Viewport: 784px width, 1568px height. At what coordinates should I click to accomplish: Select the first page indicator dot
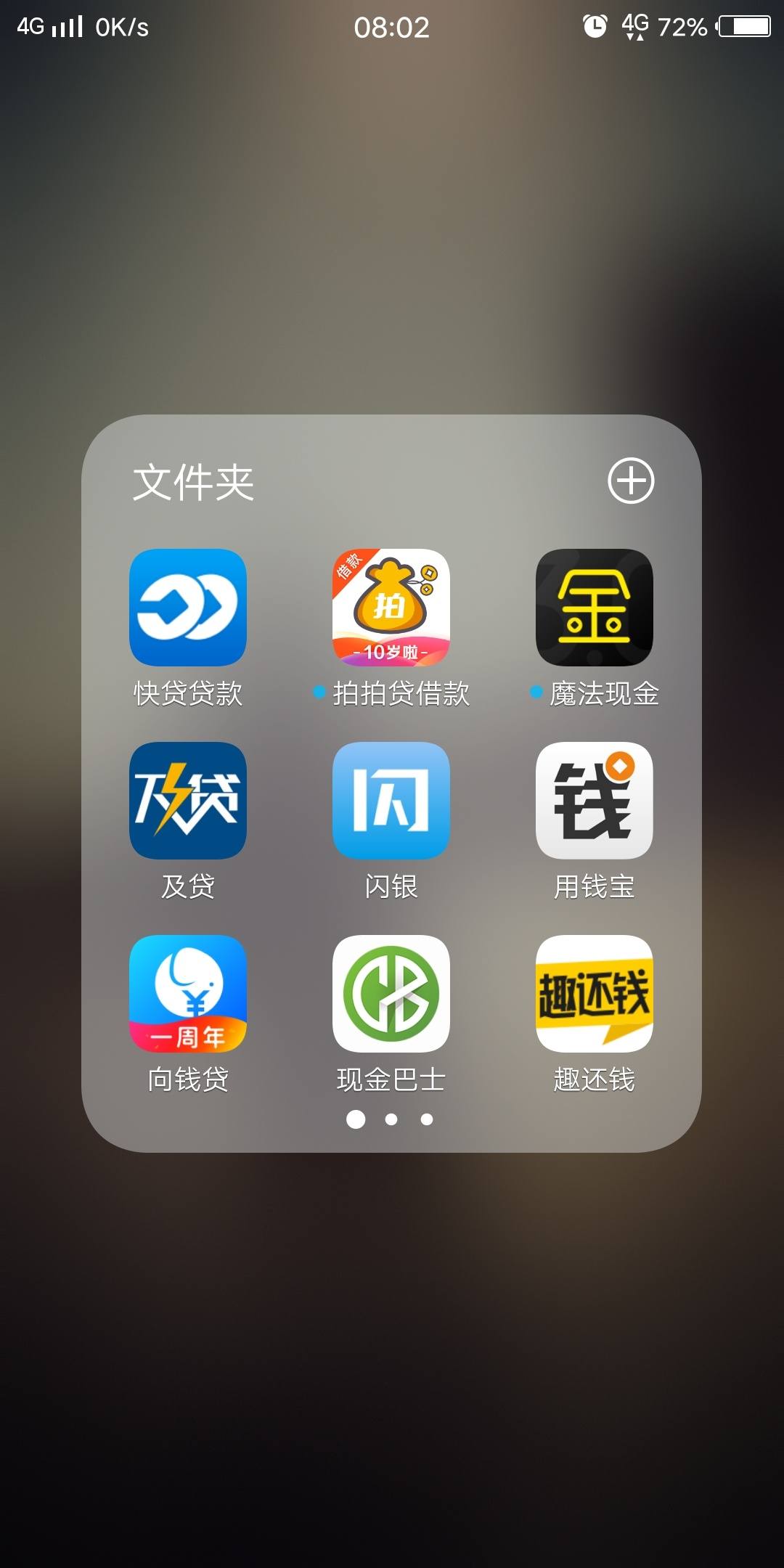[x=356, y=1120]
